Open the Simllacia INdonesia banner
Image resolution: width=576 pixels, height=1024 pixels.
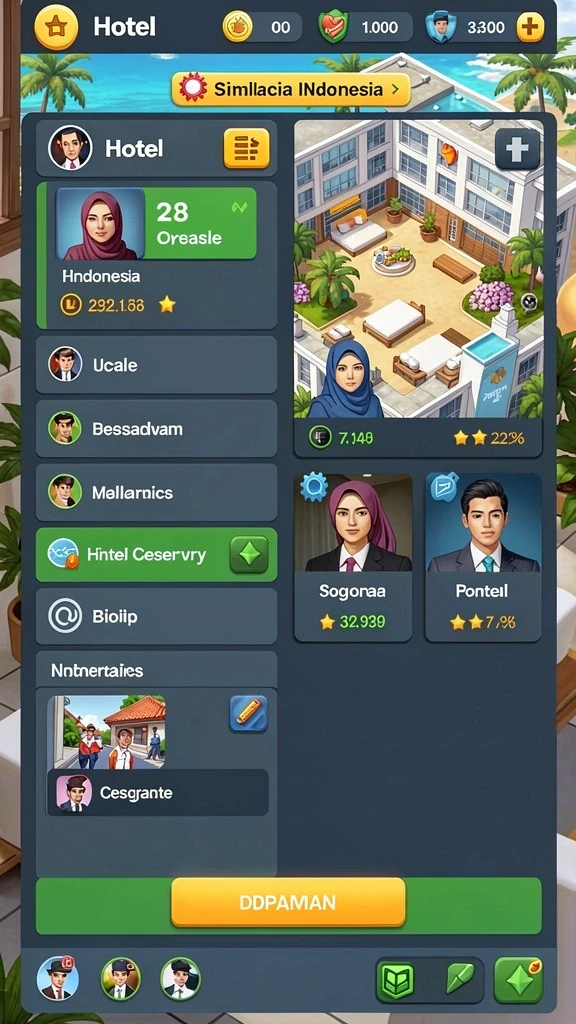pyautogui.click(x=291, y=89)
